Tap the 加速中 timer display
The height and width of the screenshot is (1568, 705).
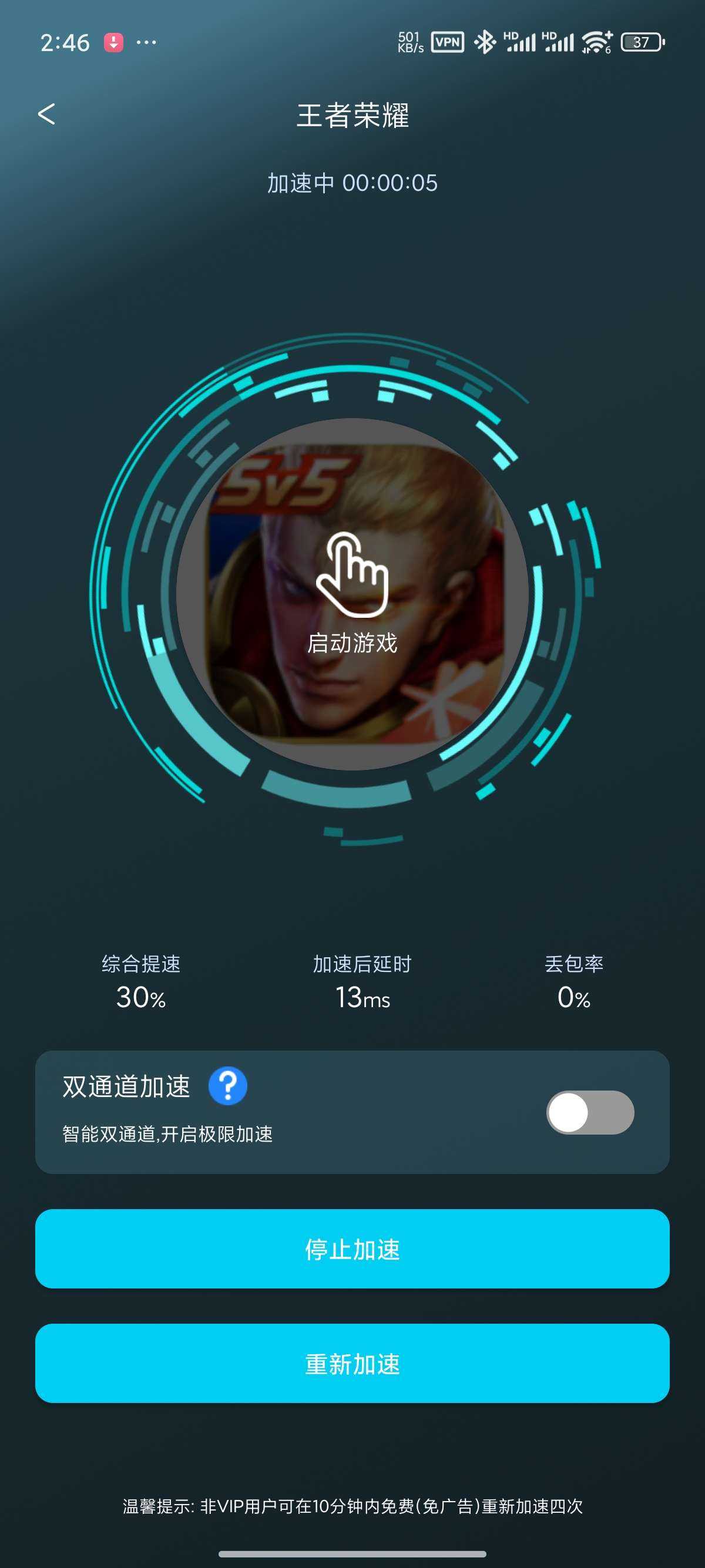click(352, 183)
